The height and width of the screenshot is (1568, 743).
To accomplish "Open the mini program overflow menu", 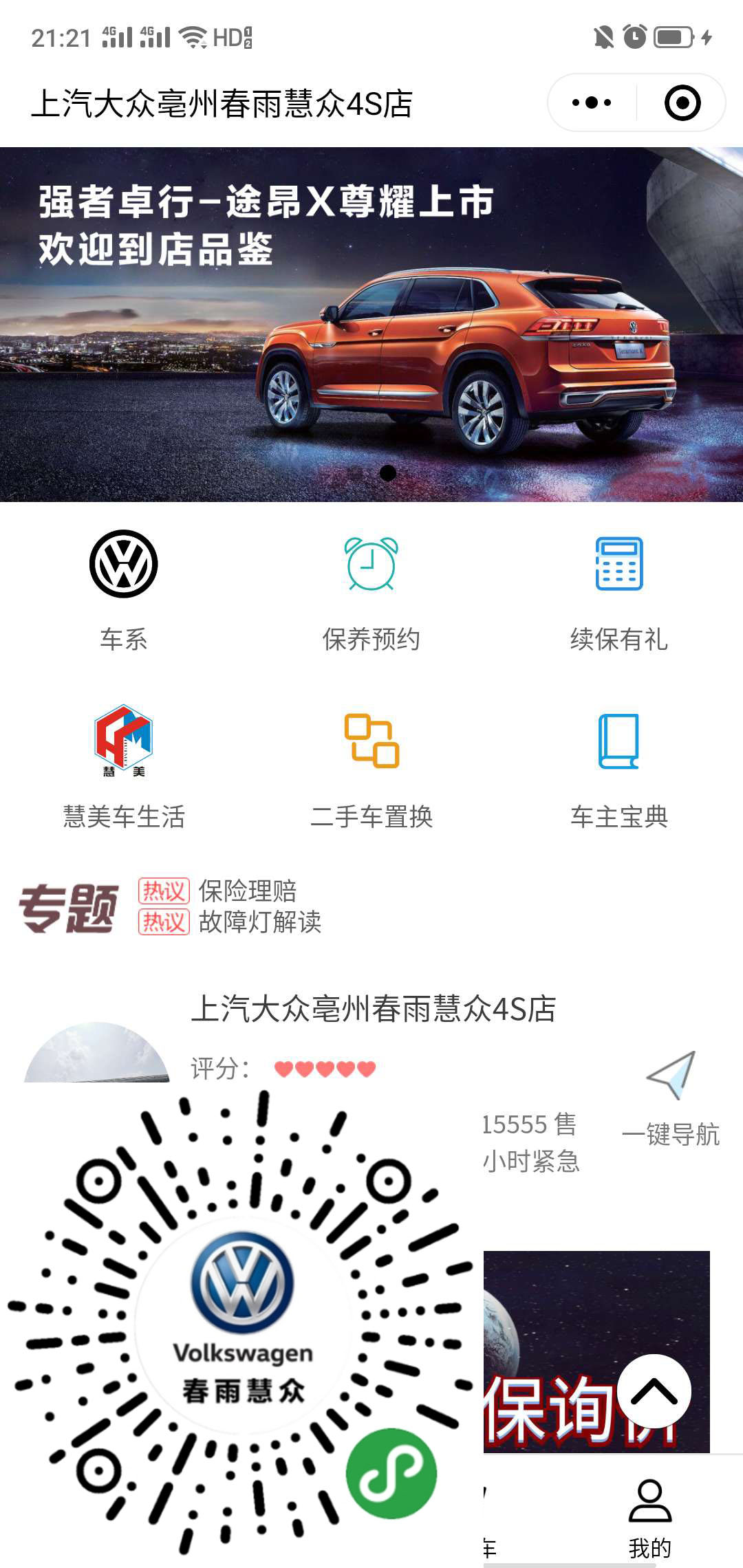I will 592,103.
